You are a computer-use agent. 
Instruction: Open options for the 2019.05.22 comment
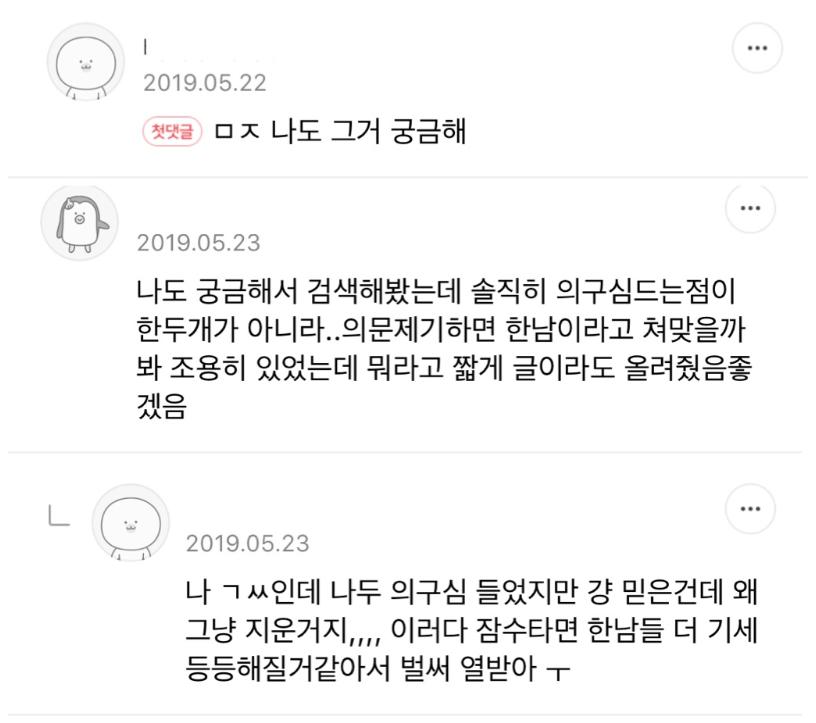[757, 49]
